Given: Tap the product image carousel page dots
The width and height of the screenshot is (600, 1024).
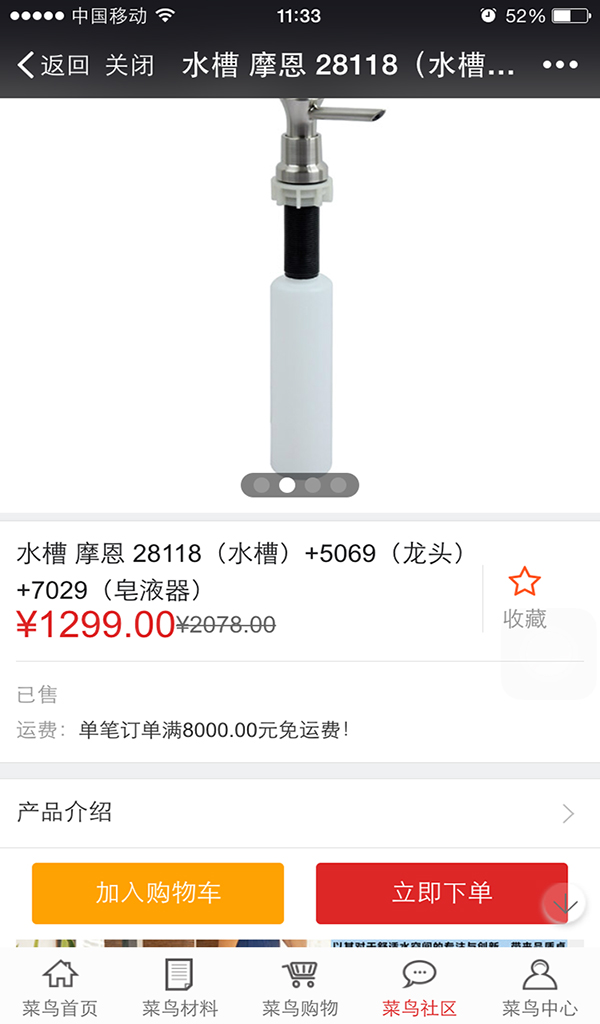Looking at the screenshot, I should point(300,485).
